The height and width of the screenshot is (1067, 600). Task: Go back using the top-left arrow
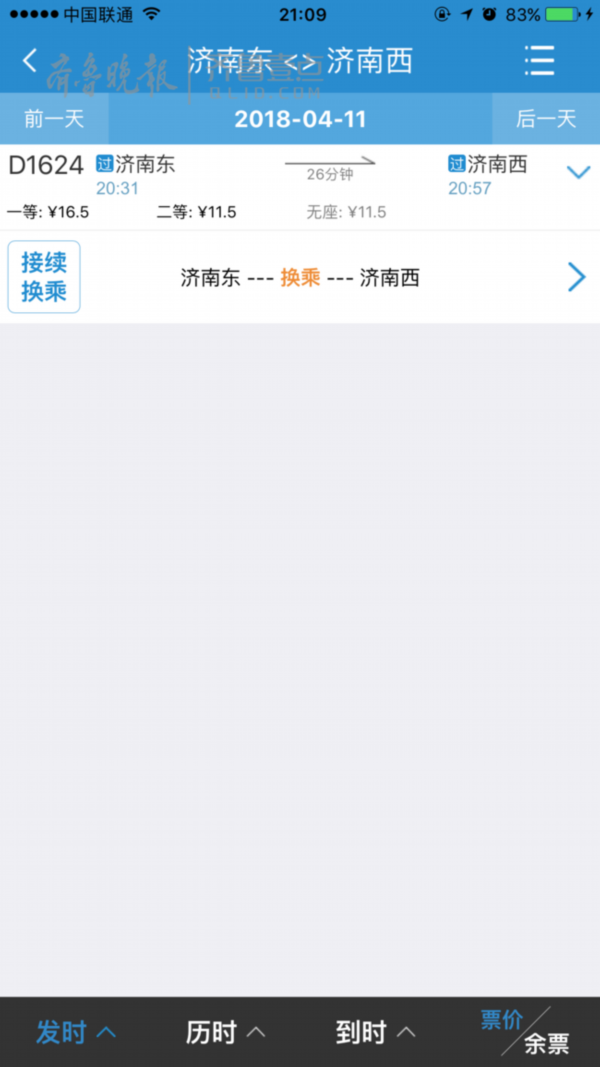(x=30, y=61)
